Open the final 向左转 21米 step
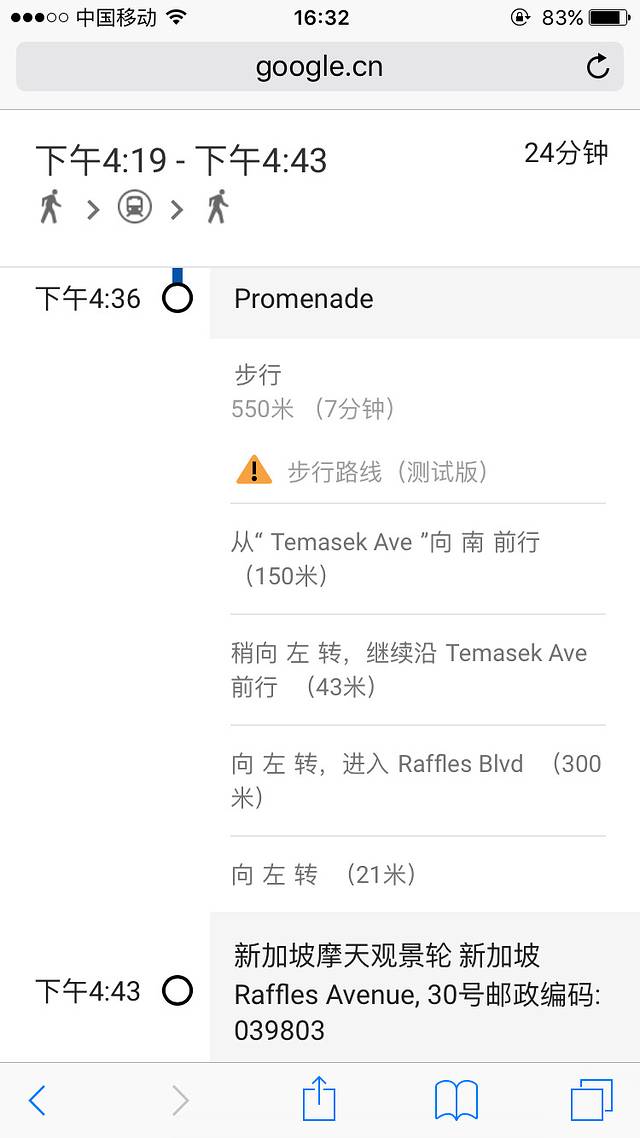This screenshot has width=640, height=1138. [x=416, y=875]
